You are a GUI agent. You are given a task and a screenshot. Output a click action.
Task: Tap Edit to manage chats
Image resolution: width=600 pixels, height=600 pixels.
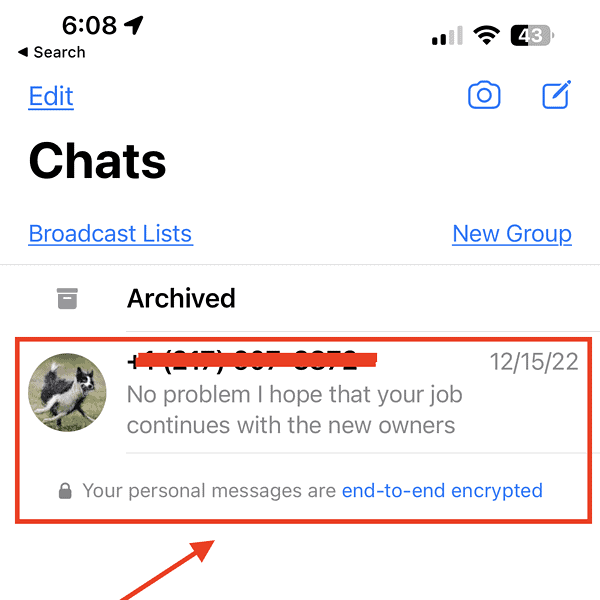(51, 96)
